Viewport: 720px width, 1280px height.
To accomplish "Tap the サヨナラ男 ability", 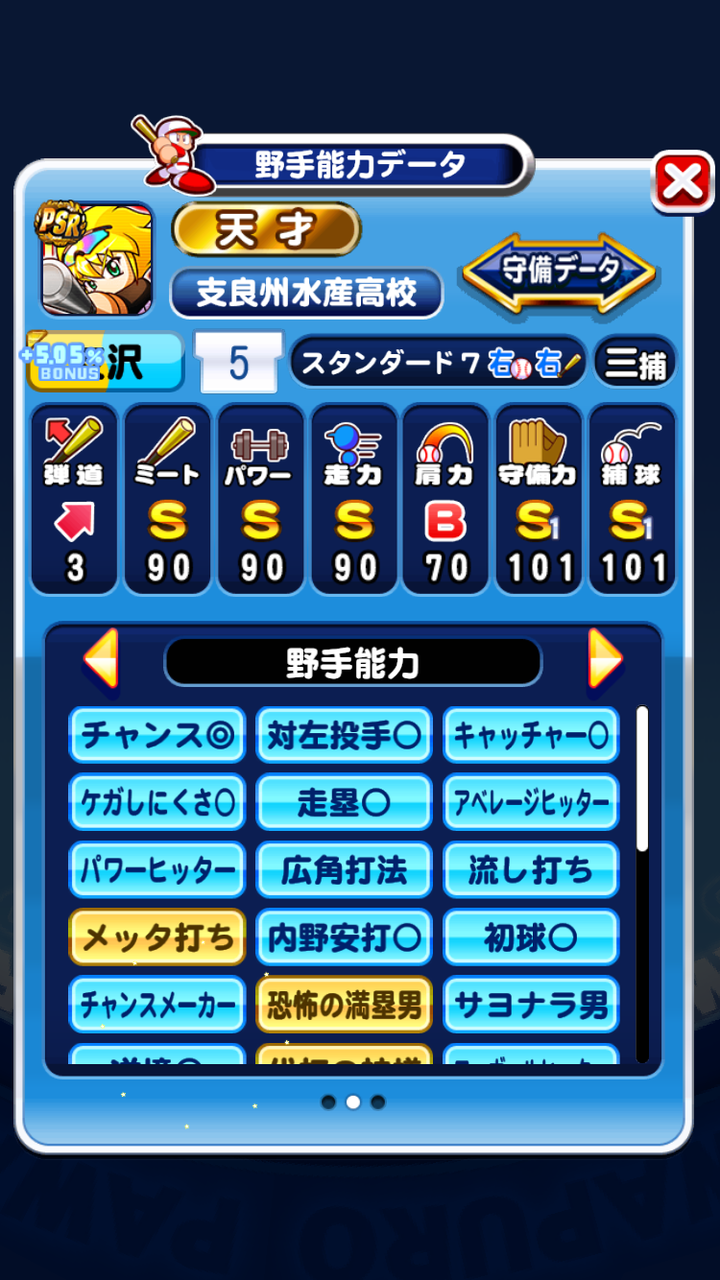I will coord(531,1005).
